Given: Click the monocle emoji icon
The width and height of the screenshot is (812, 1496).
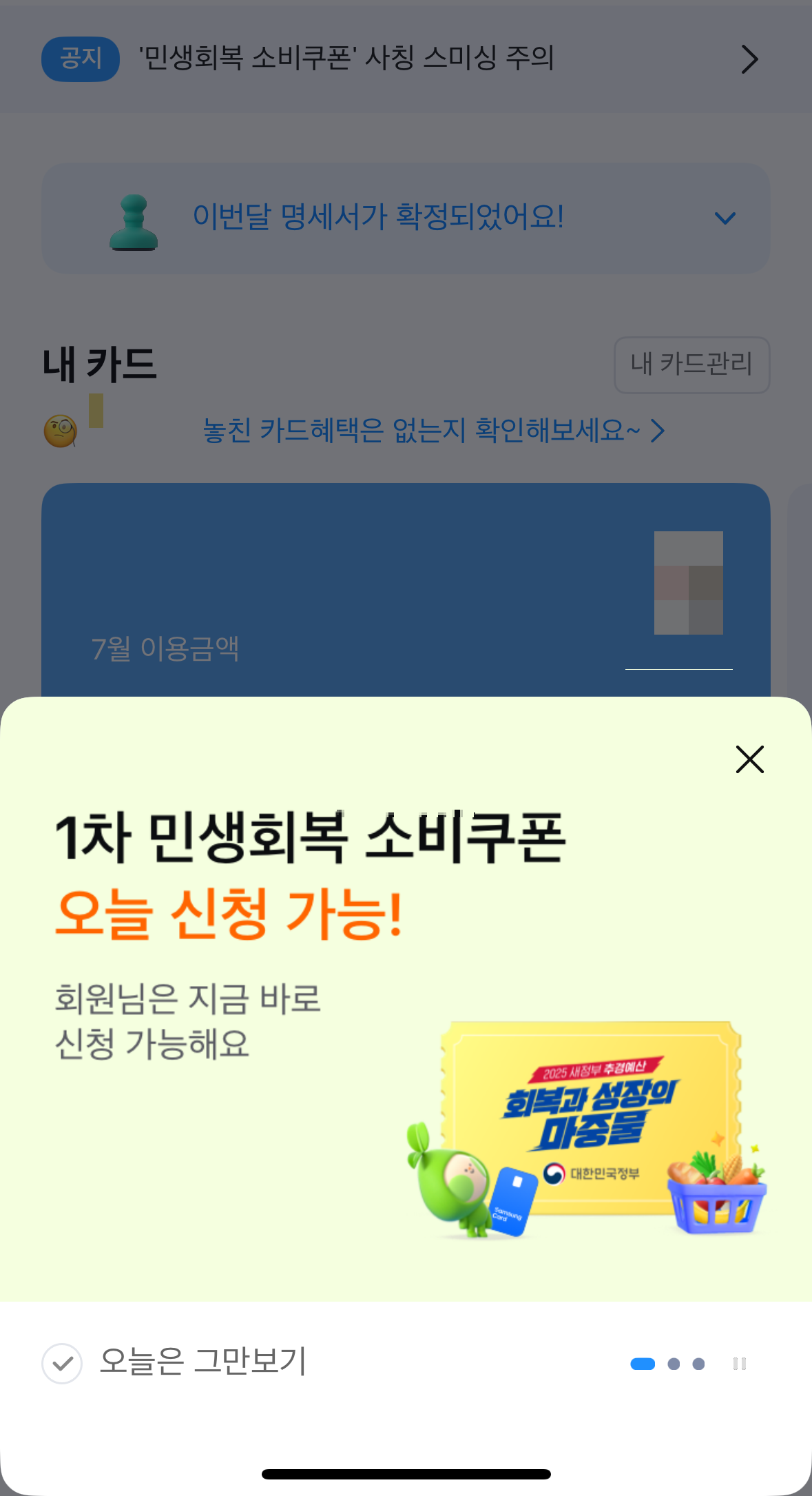Looking at the screenshot, I should [x=62, y=430].
